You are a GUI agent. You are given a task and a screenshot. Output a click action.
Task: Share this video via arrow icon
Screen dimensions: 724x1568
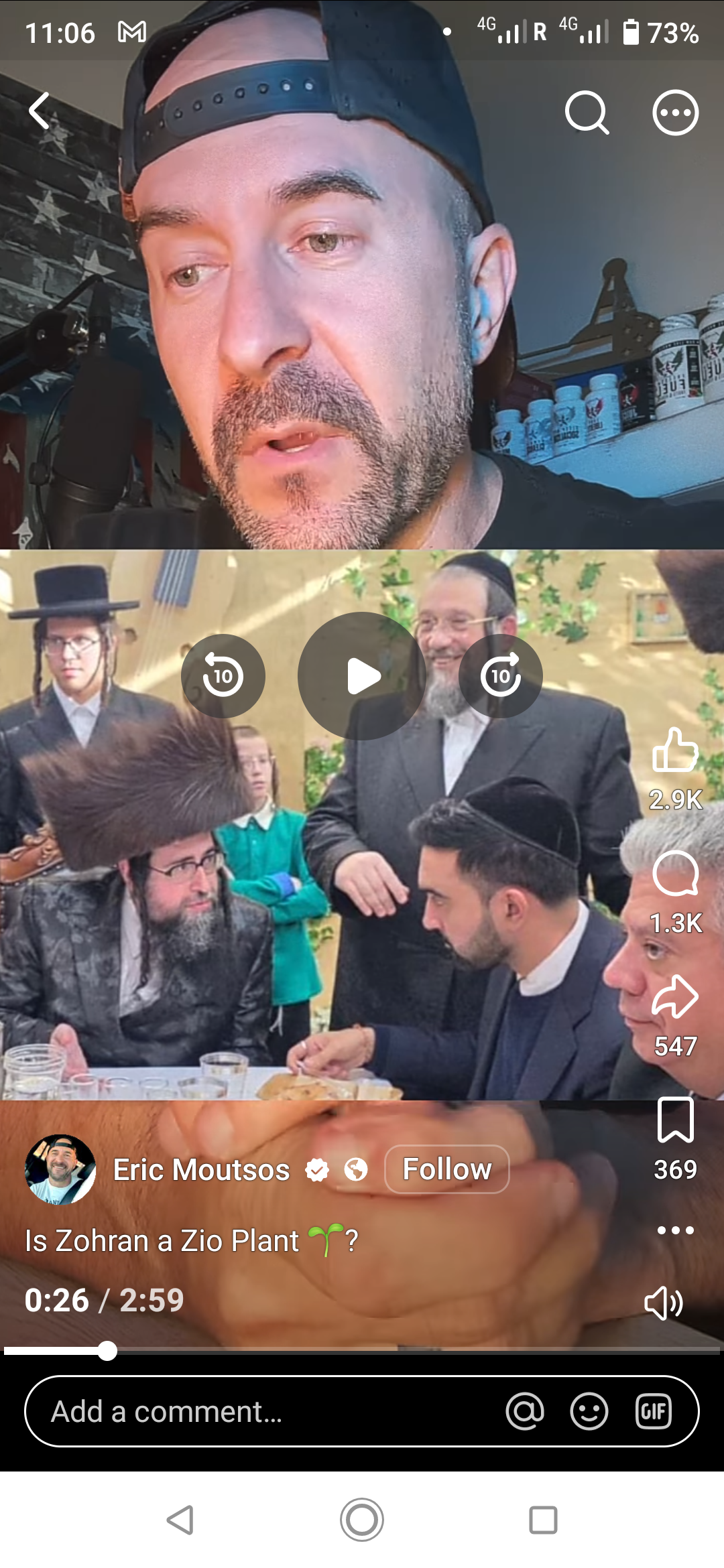coord(675,997)
